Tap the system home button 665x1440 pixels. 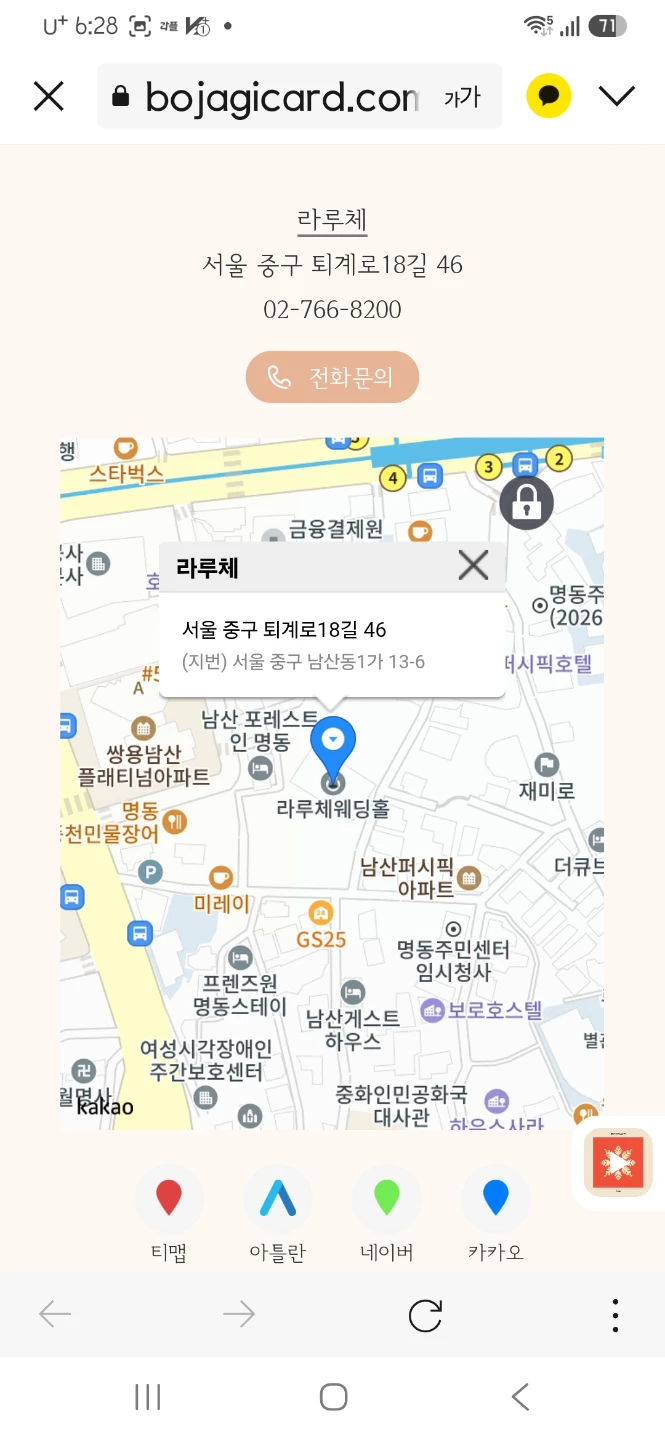click(333, 1397)
